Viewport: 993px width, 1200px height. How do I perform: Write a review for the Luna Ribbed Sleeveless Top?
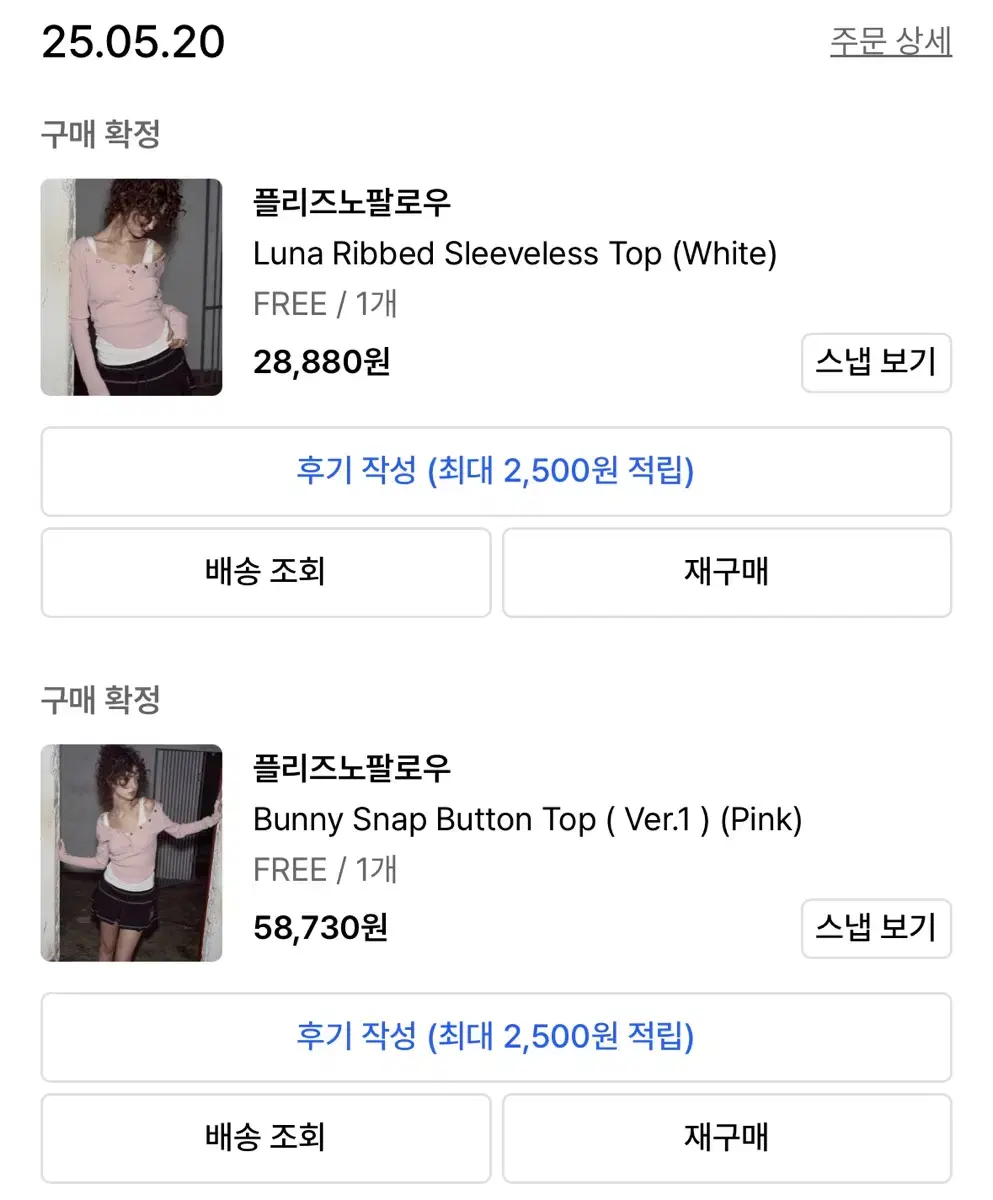click(x=496, y=471)
